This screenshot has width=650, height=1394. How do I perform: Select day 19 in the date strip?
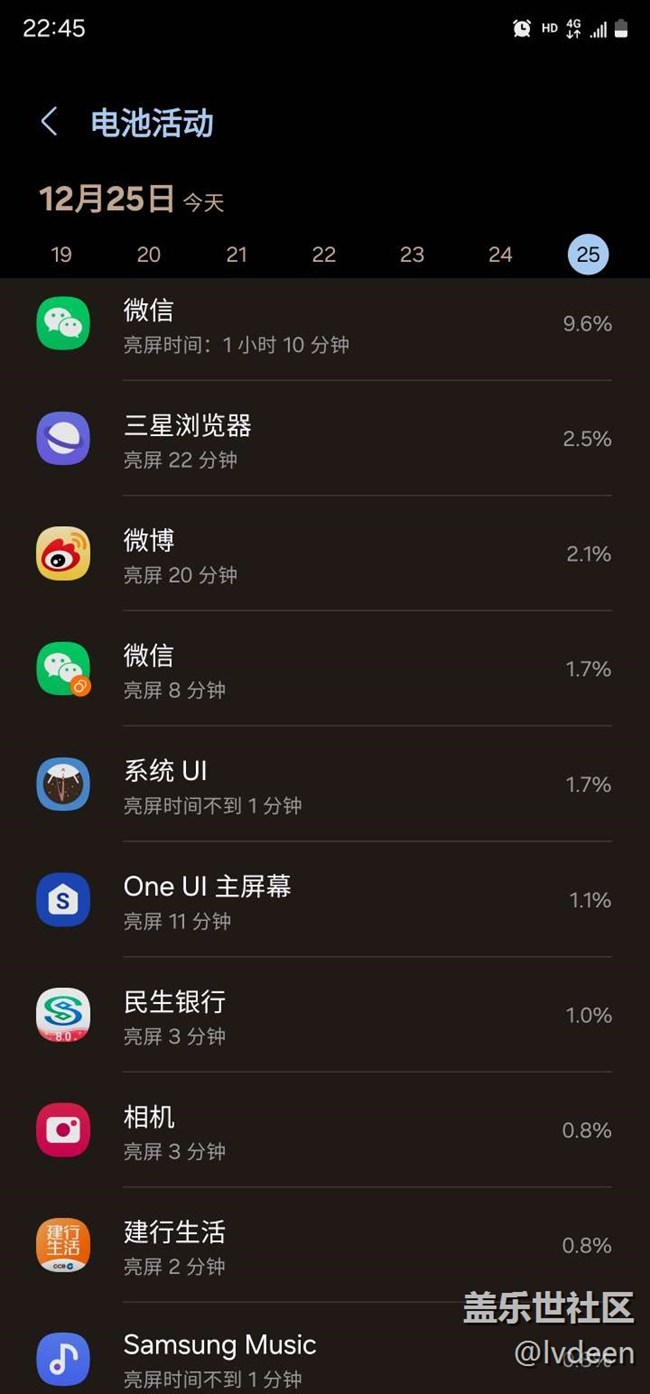61,254
